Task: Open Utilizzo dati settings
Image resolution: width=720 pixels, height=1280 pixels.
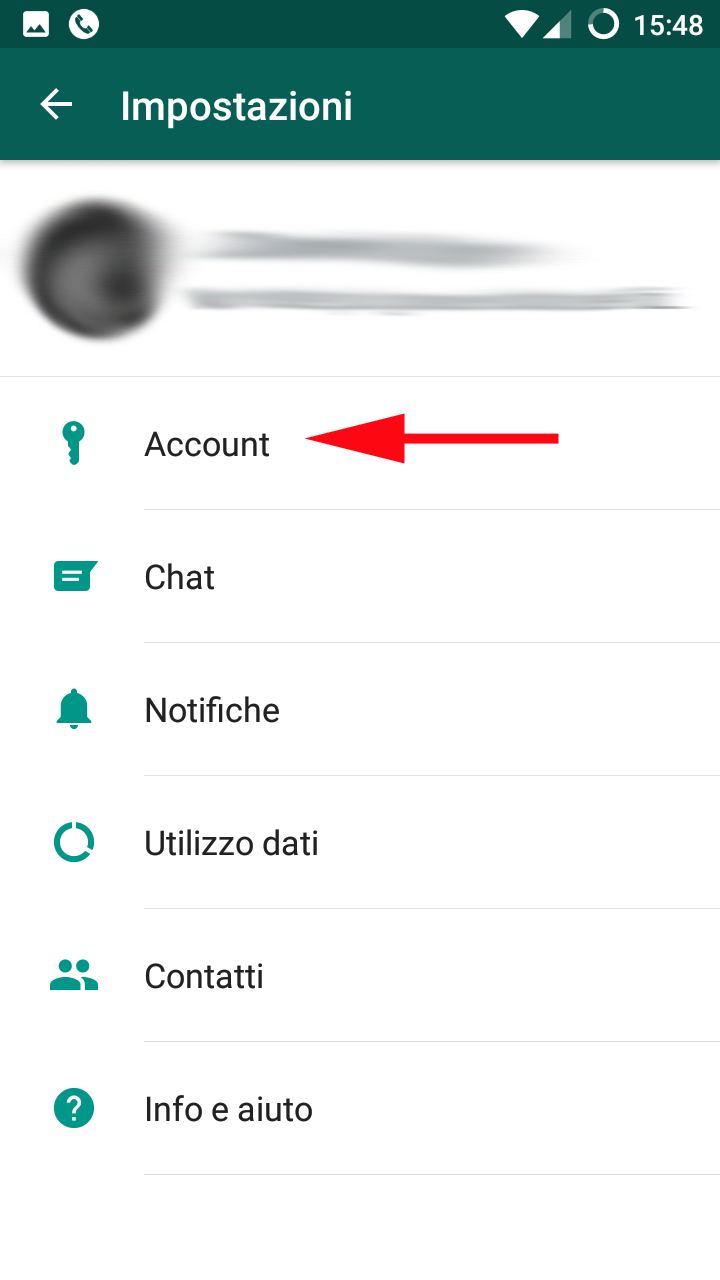Action: click(x=231, y=843)
